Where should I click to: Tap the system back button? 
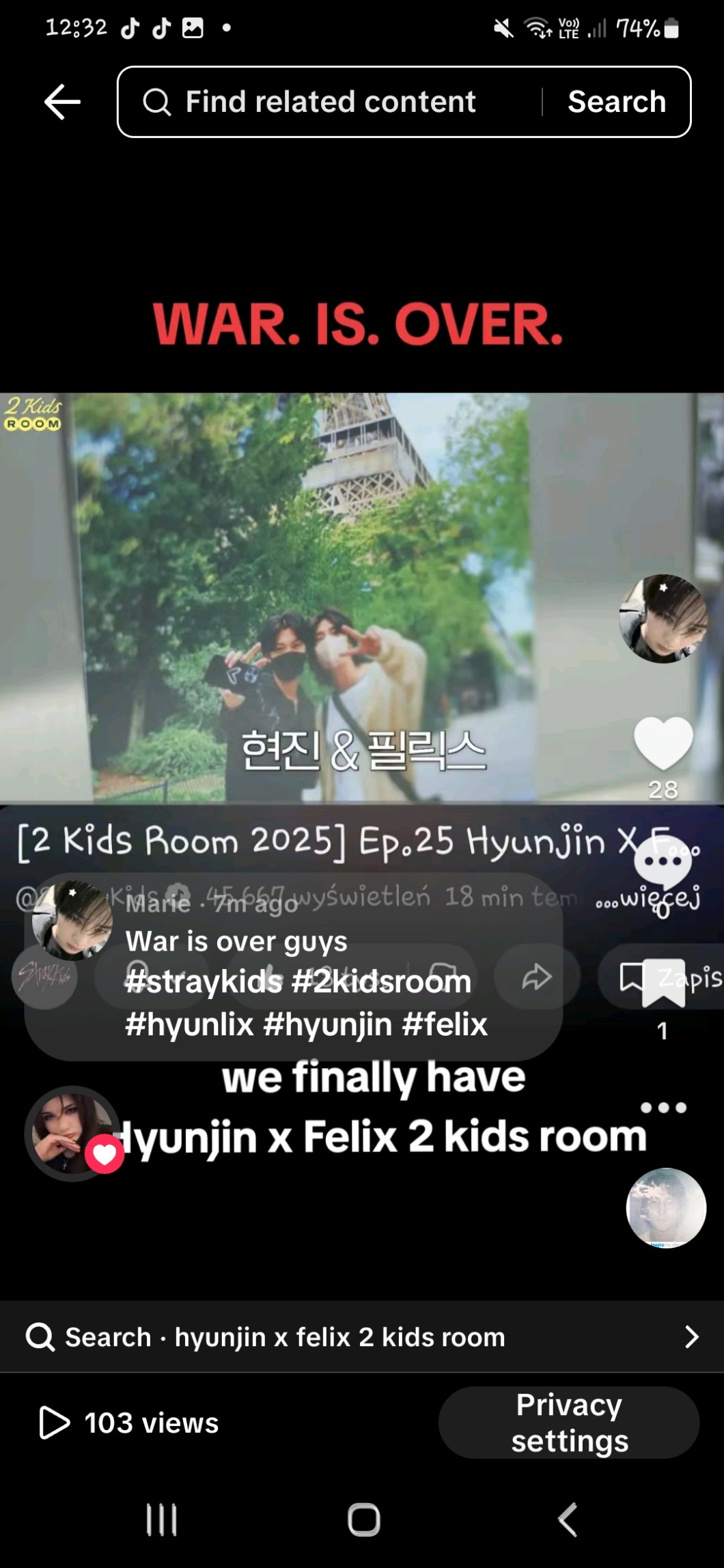click(567, 1520)
